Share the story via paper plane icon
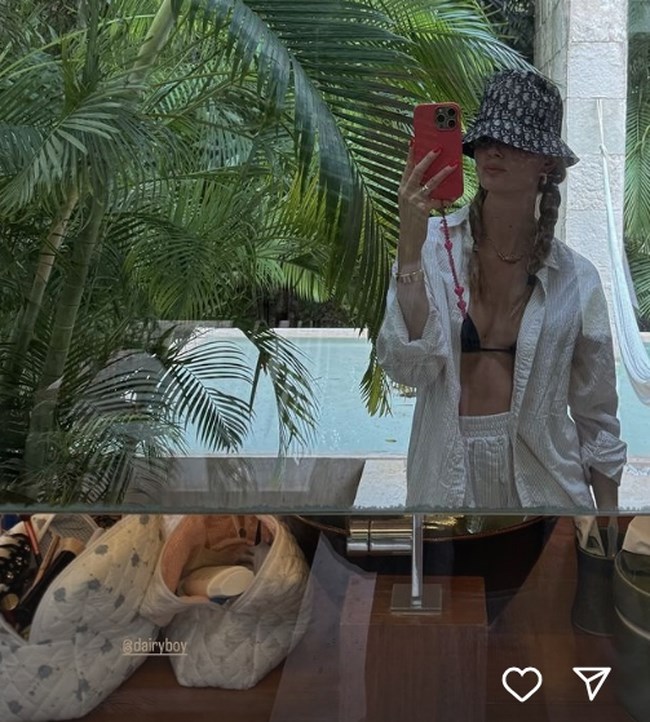This screenshot has height=722, width=650. tap(591, 683)
